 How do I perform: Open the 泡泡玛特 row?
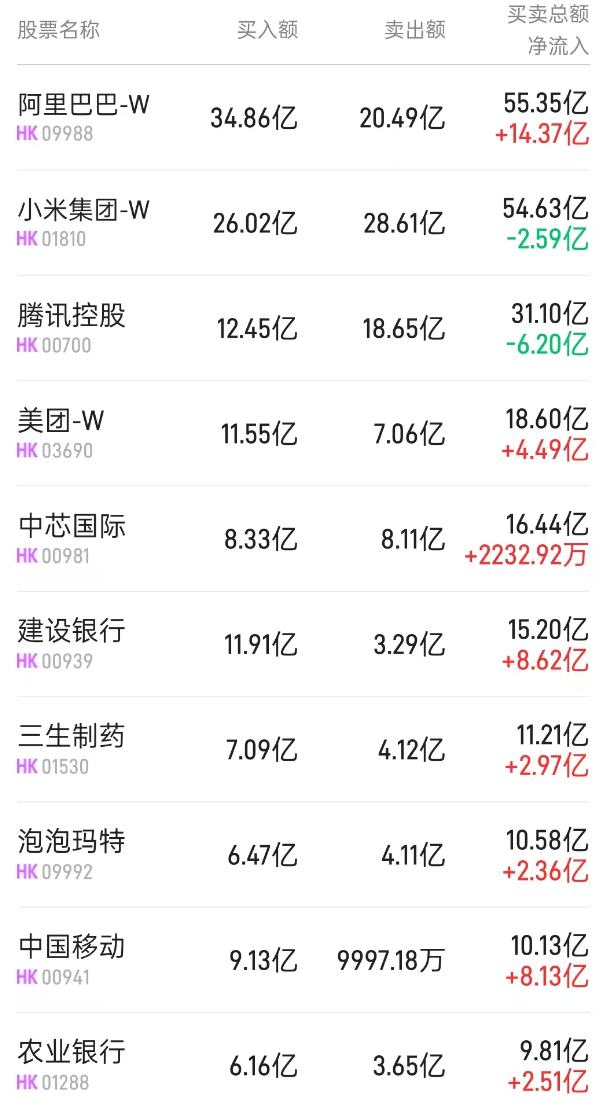[303, 855]
